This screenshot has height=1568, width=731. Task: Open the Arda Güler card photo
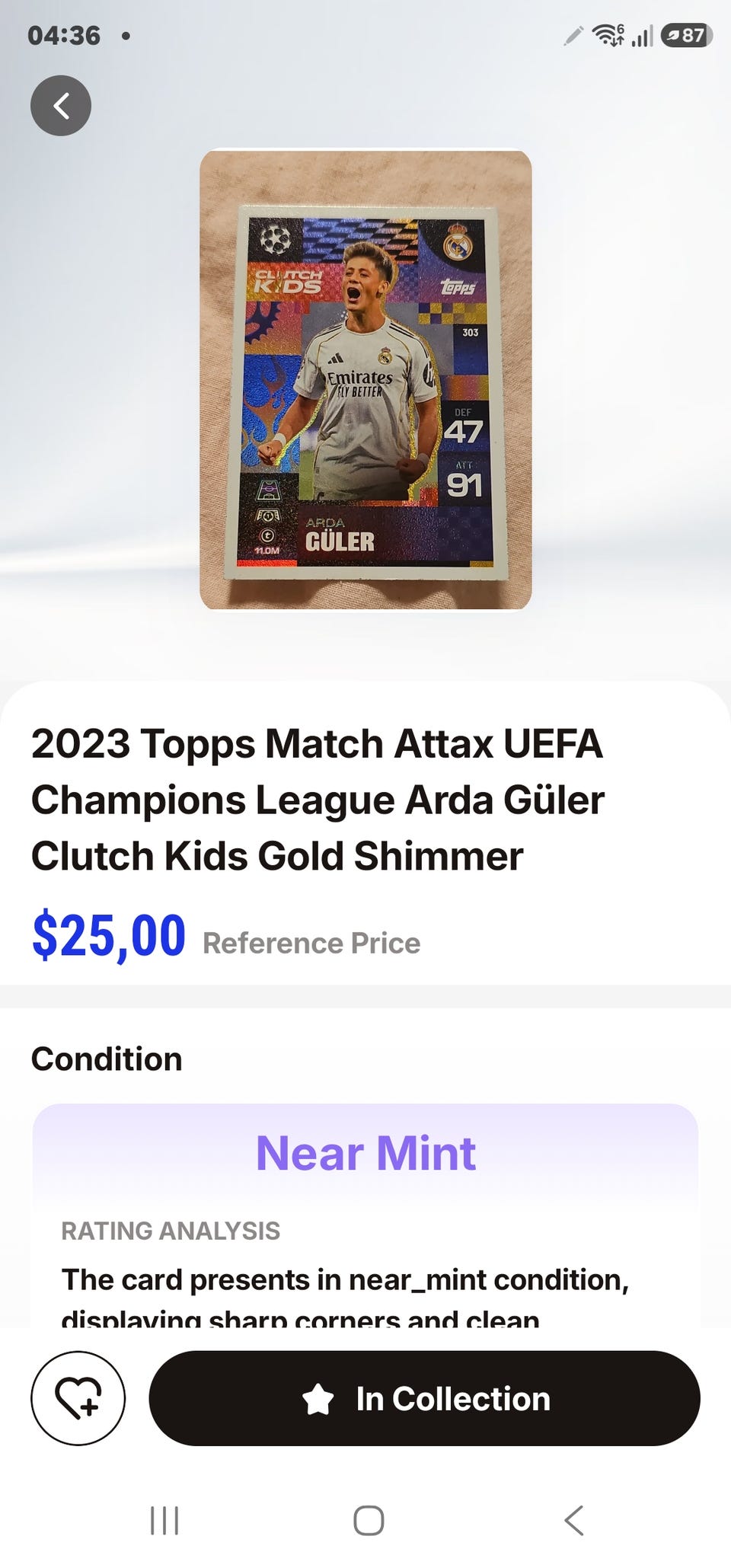tap(365, 380)
